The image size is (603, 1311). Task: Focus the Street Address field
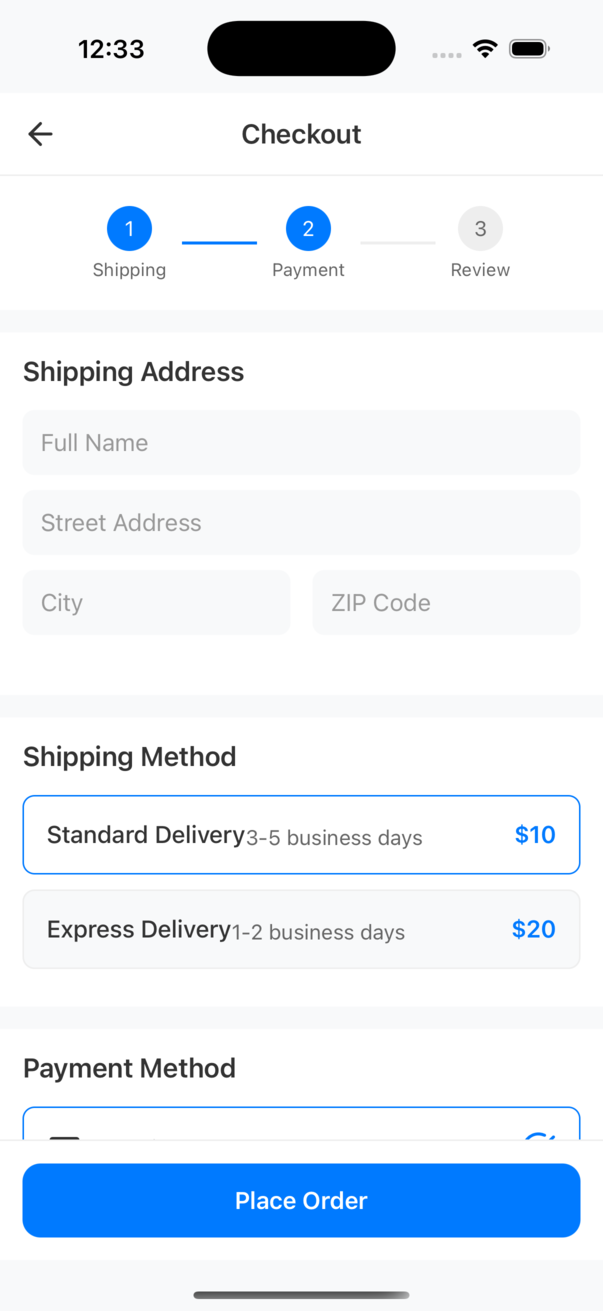tap(301, 522)
